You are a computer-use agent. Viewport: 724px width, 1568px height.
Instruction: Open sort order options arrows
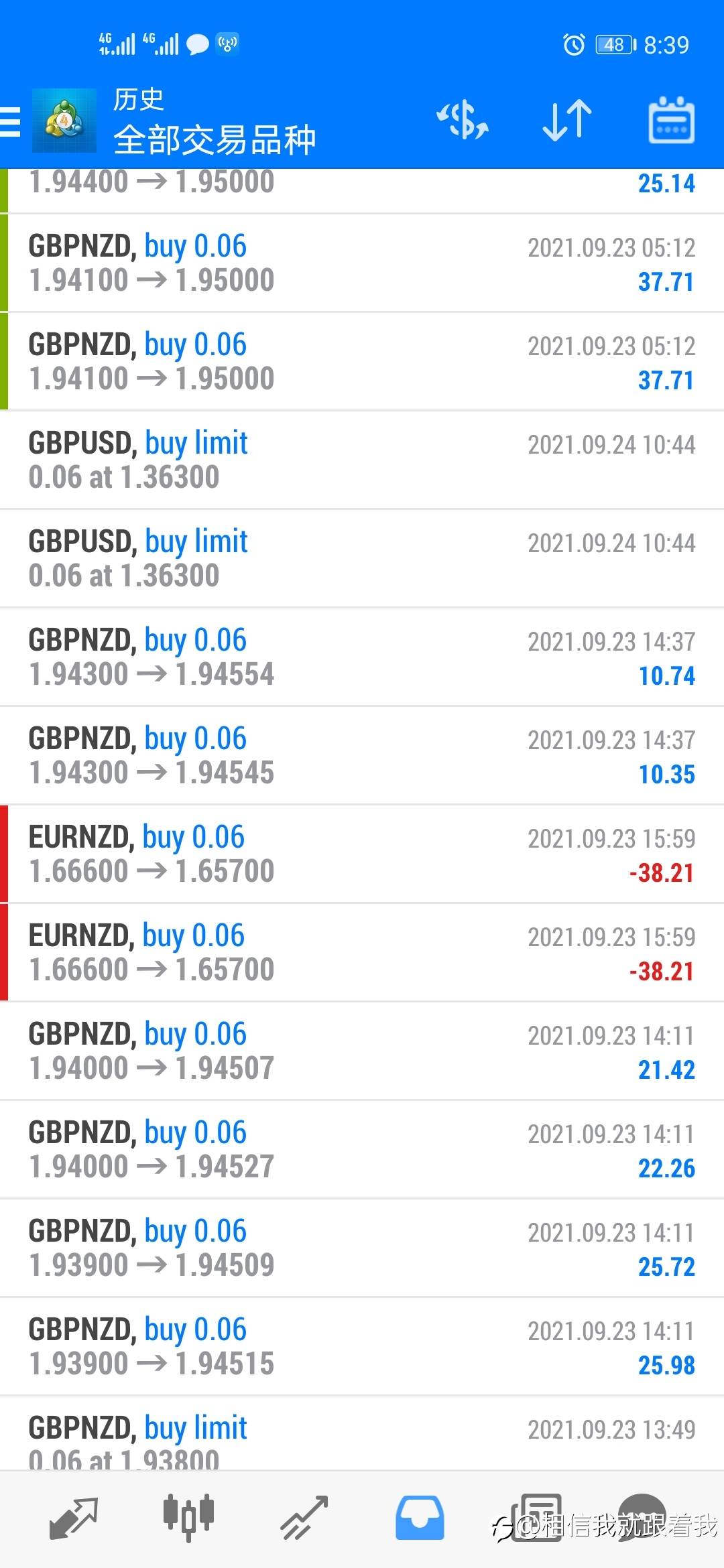click(x=567, y=121)
